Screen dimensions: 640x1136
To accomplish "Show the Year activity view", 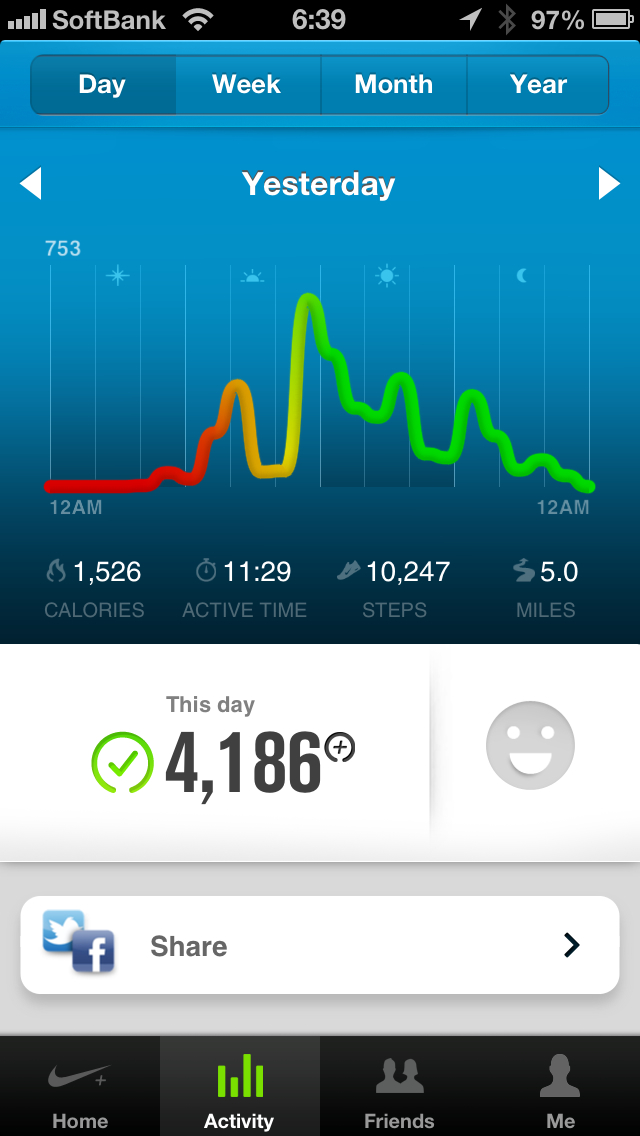I will click(x=538, y=85).
